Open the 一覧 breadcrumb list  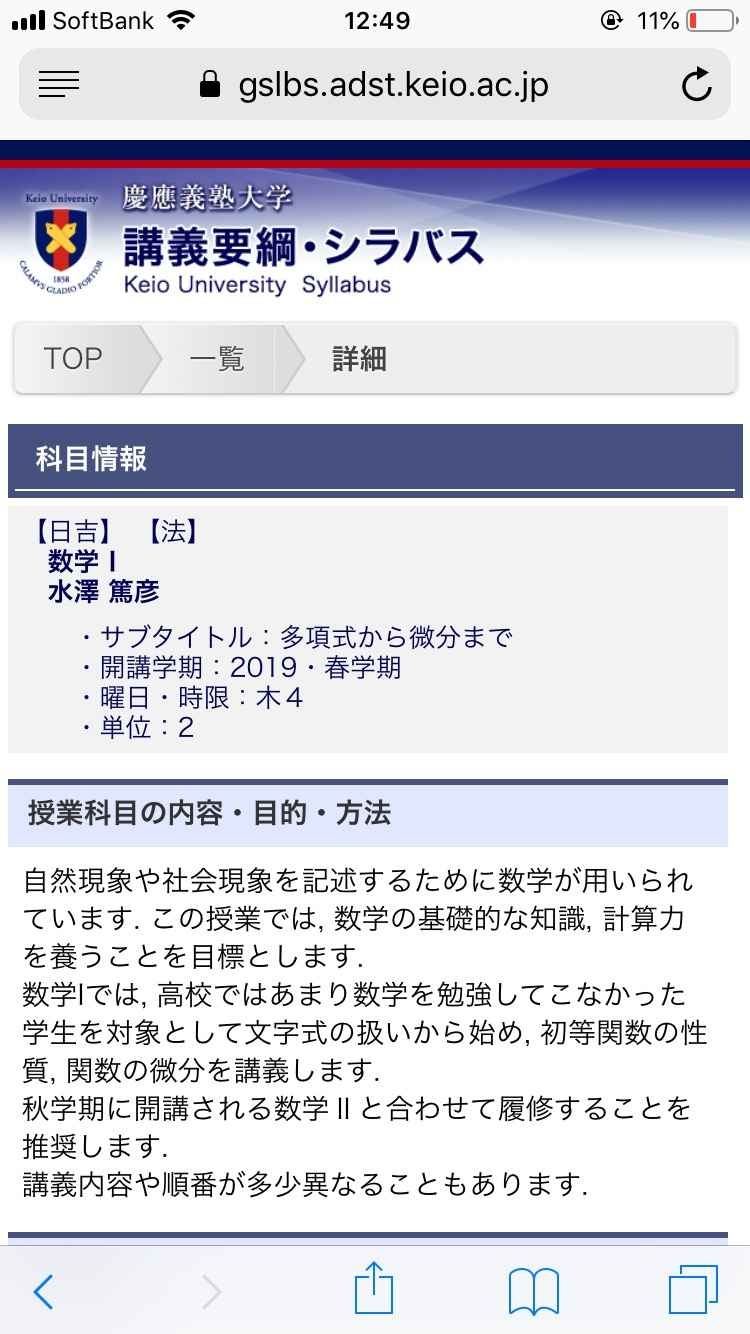(217, 359)
